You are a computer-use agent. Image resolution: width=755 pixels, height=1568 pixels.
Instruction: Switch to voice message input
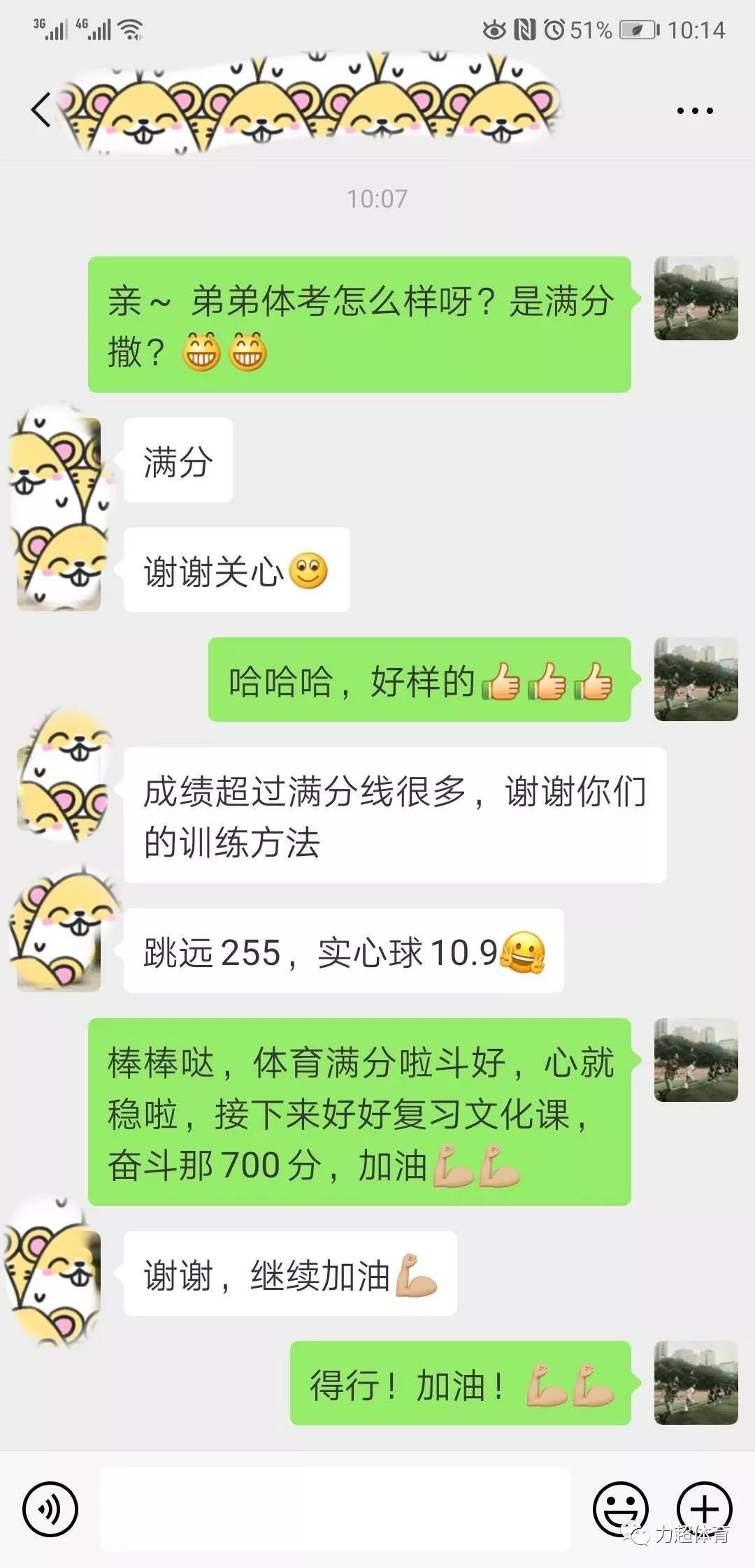tap(50, 1509)
